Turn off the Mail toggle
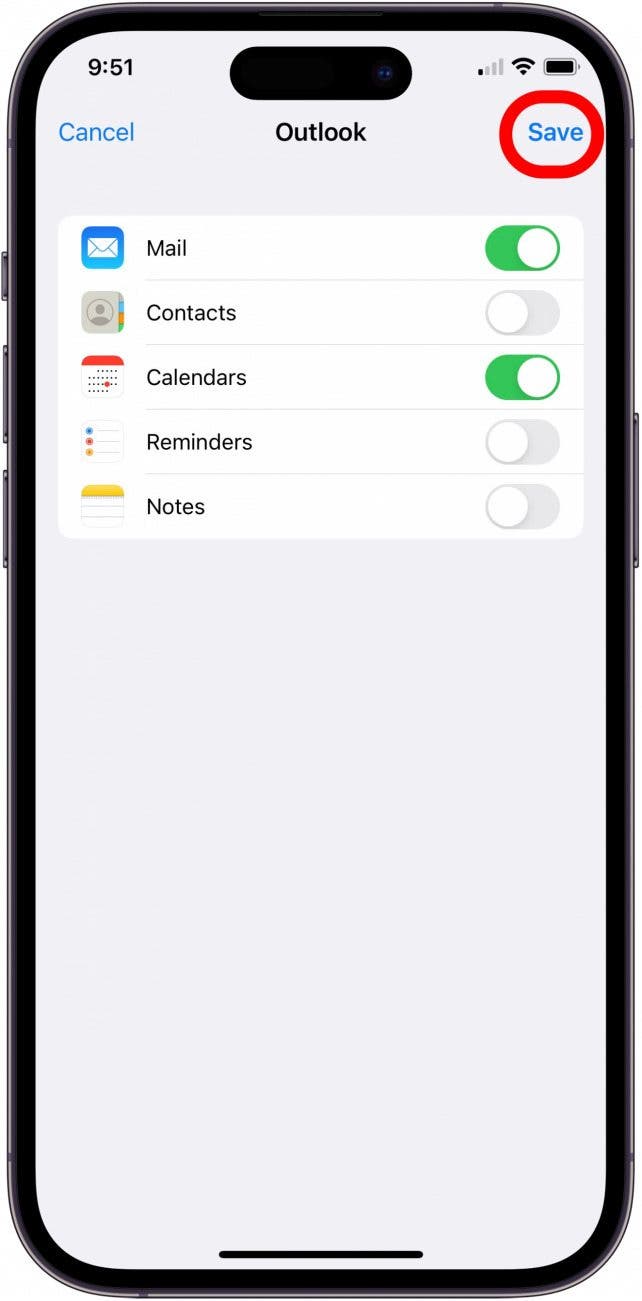Image resolution: width=642 pixels, height=1301 pixels. [522, 248]
